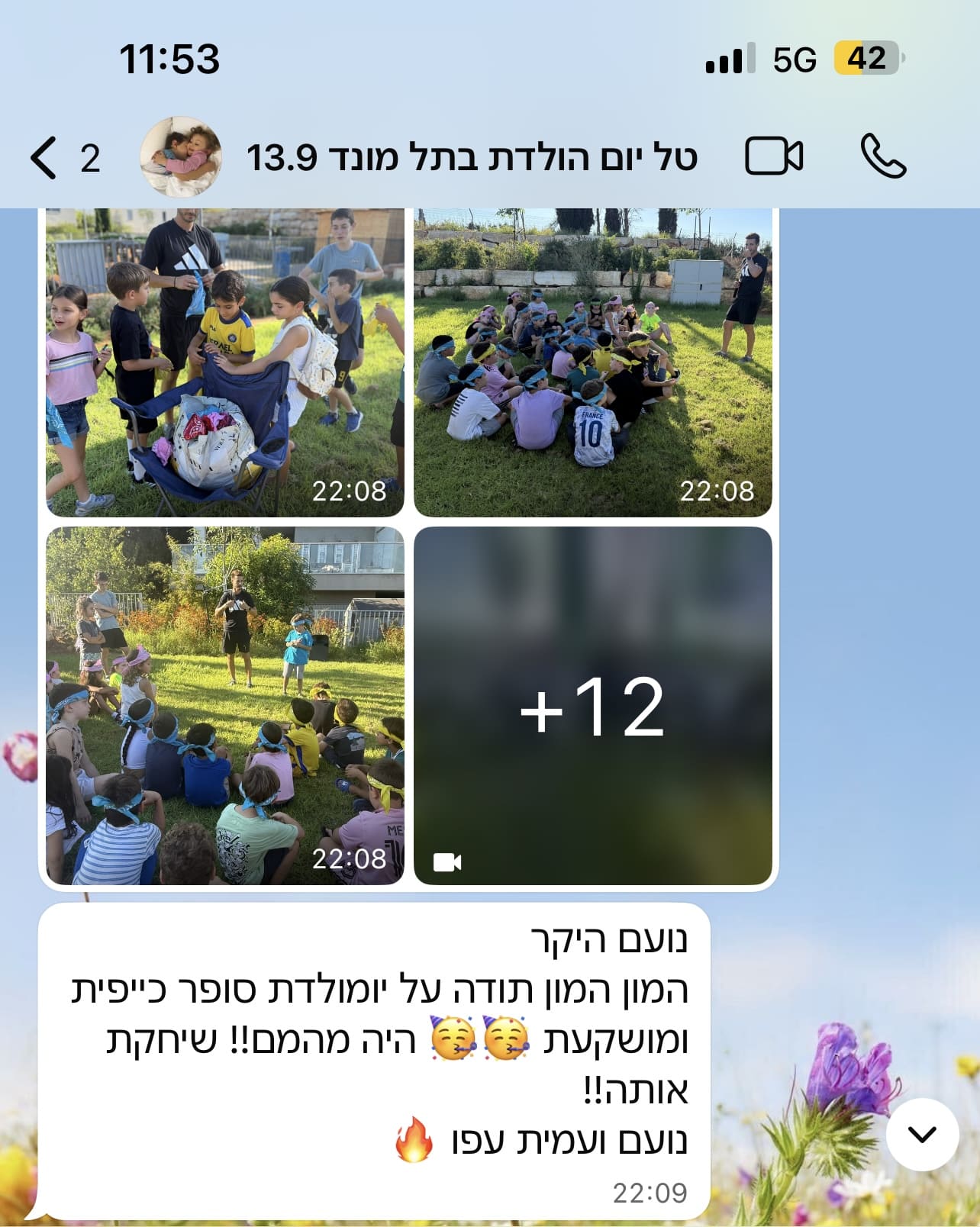Jump to the latest messages with down arrow
This screenshot has width=980, height=1227.
click(x=922, y=1134)
